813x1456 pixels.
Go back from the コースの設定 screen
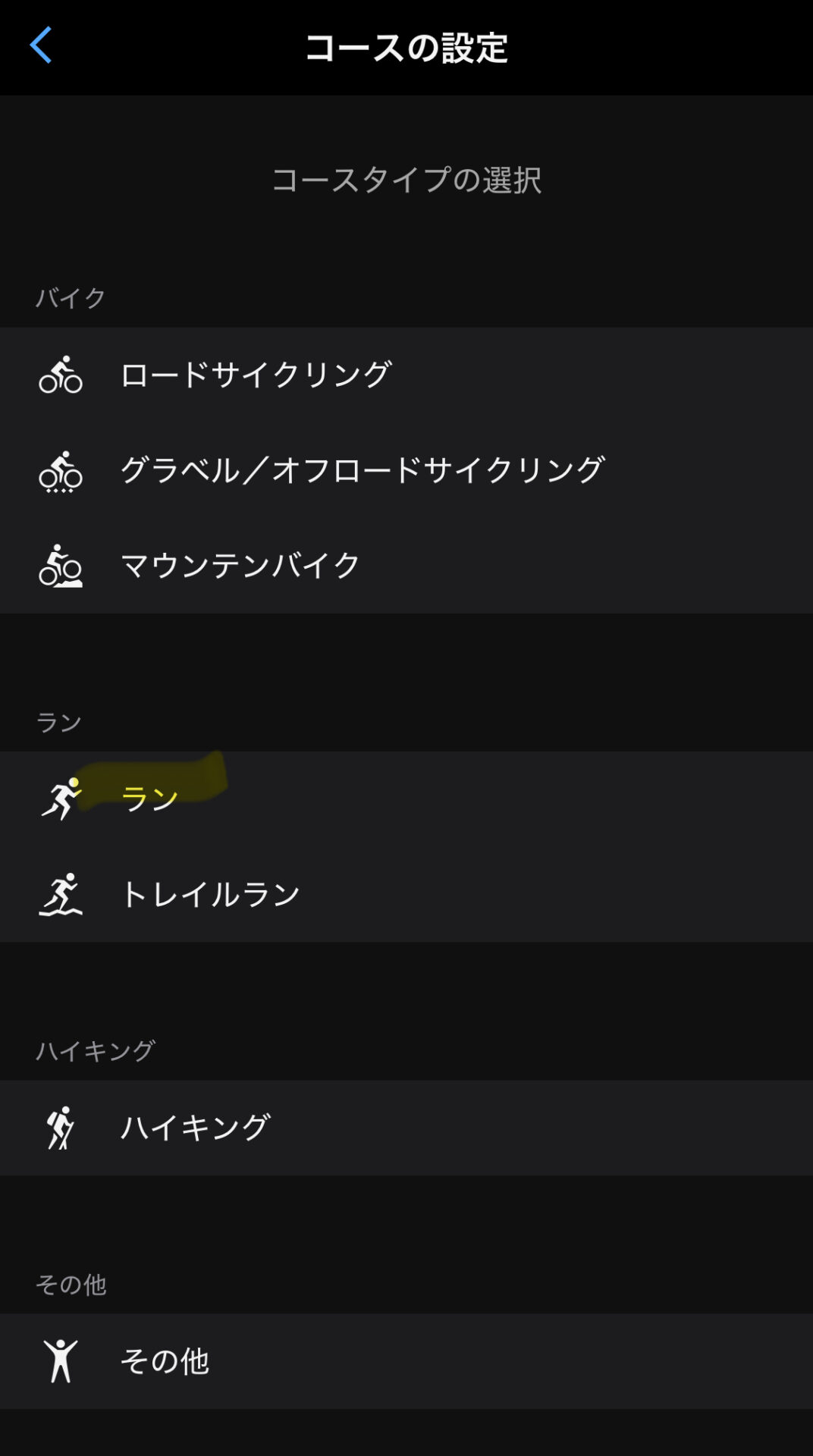(41, 45)
